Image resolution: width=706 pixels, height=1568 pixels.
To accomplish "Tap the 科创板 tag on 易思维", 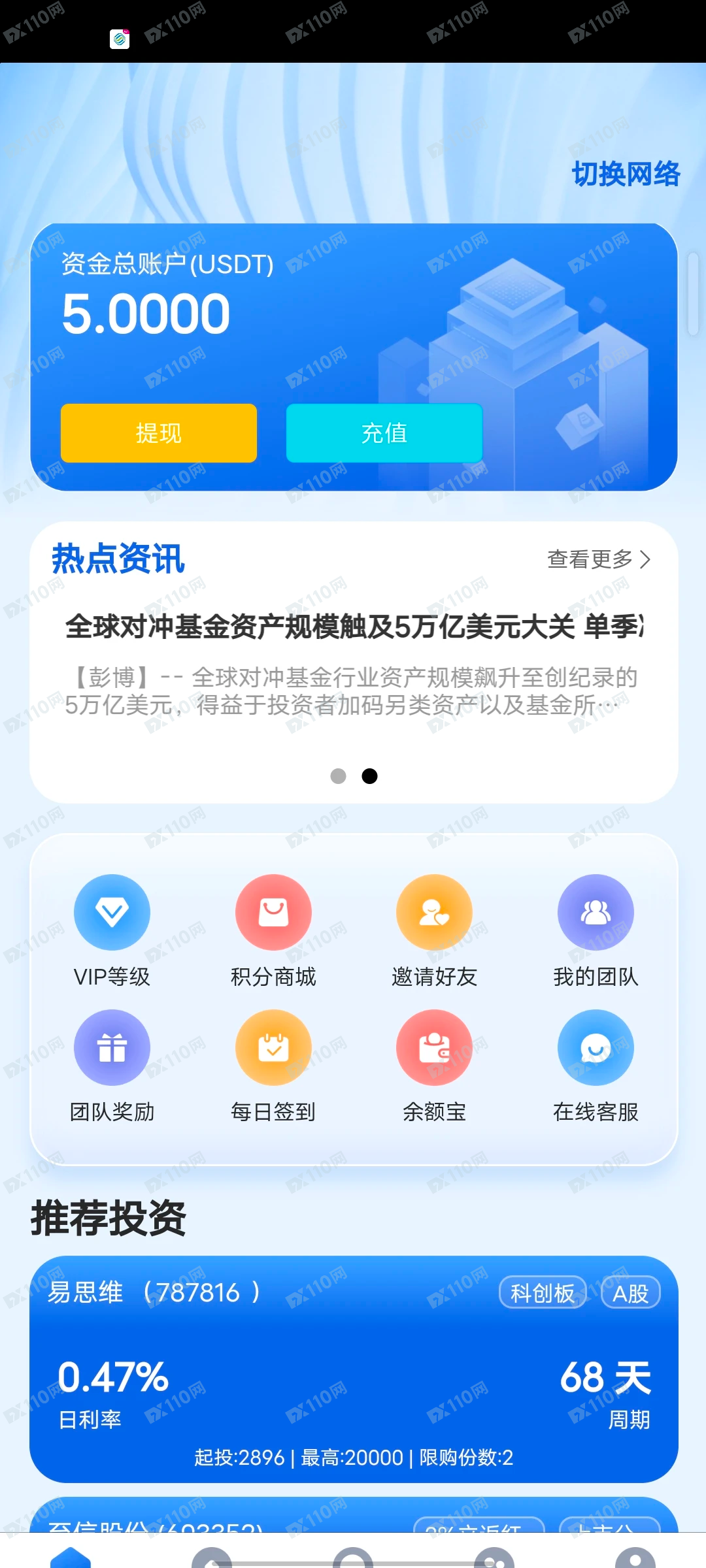I will [543, 1292].
